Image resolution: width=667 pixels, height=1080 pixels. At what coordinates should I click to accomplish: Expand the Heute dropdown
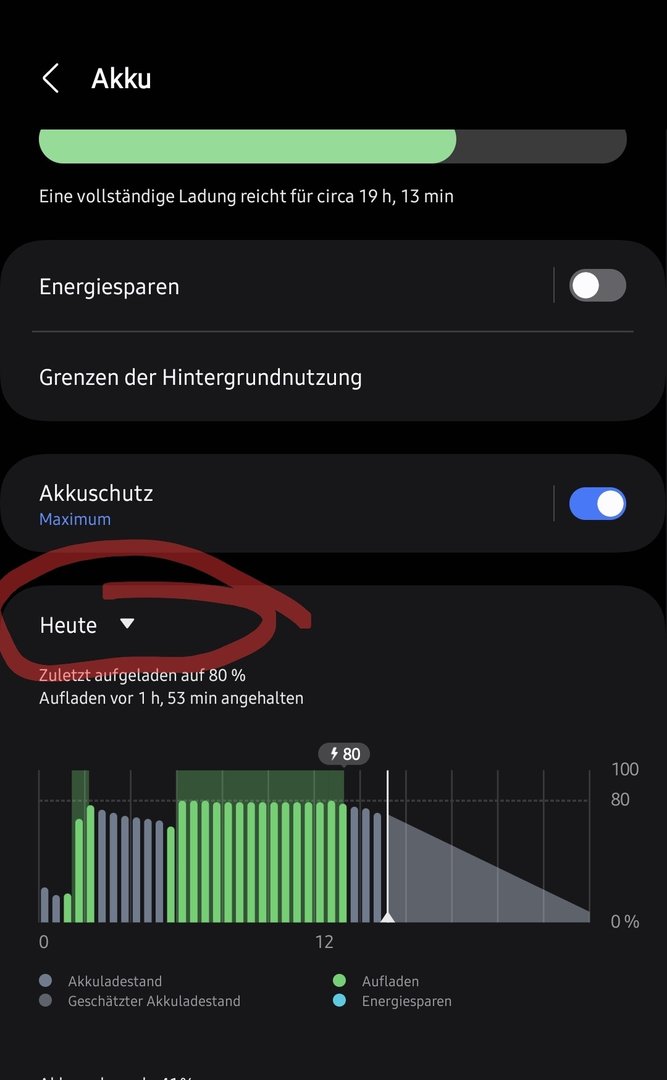pos(87,625)
